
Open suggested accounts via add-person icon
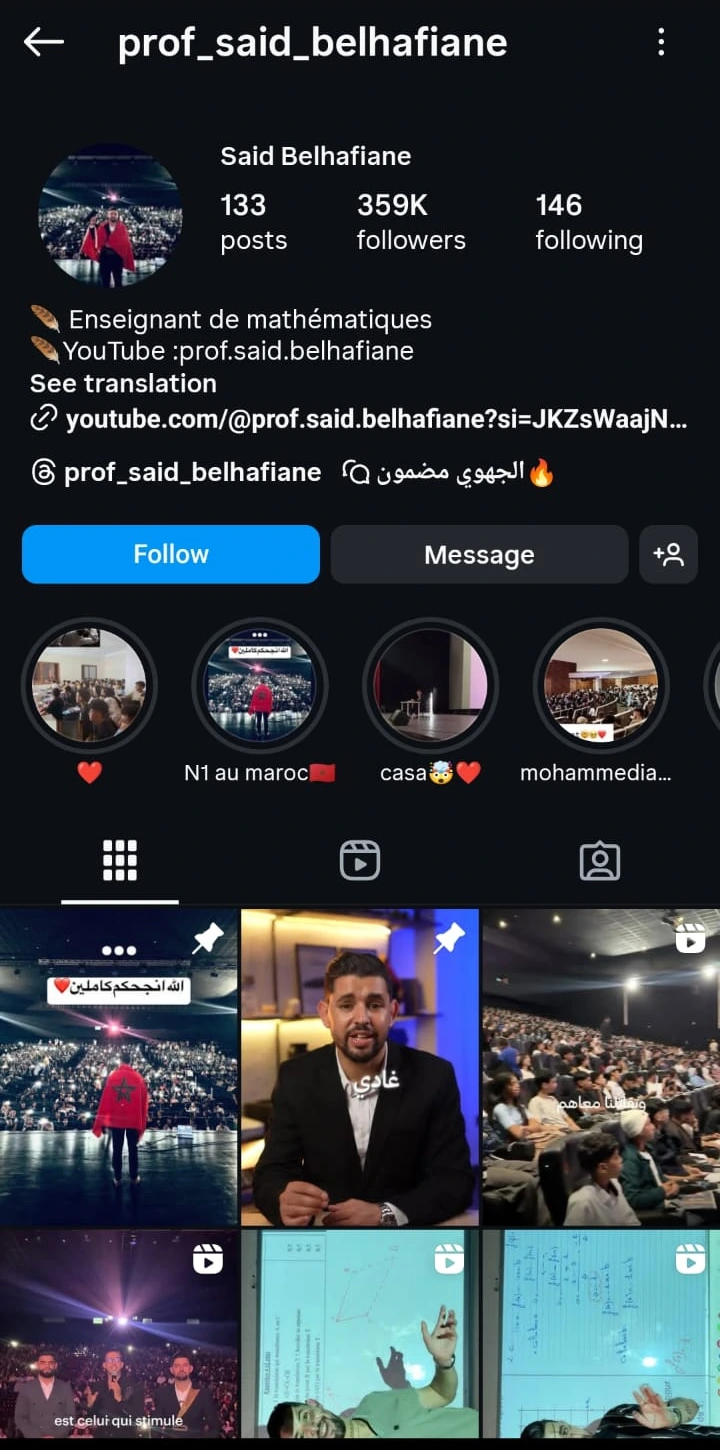pos(668,554)
